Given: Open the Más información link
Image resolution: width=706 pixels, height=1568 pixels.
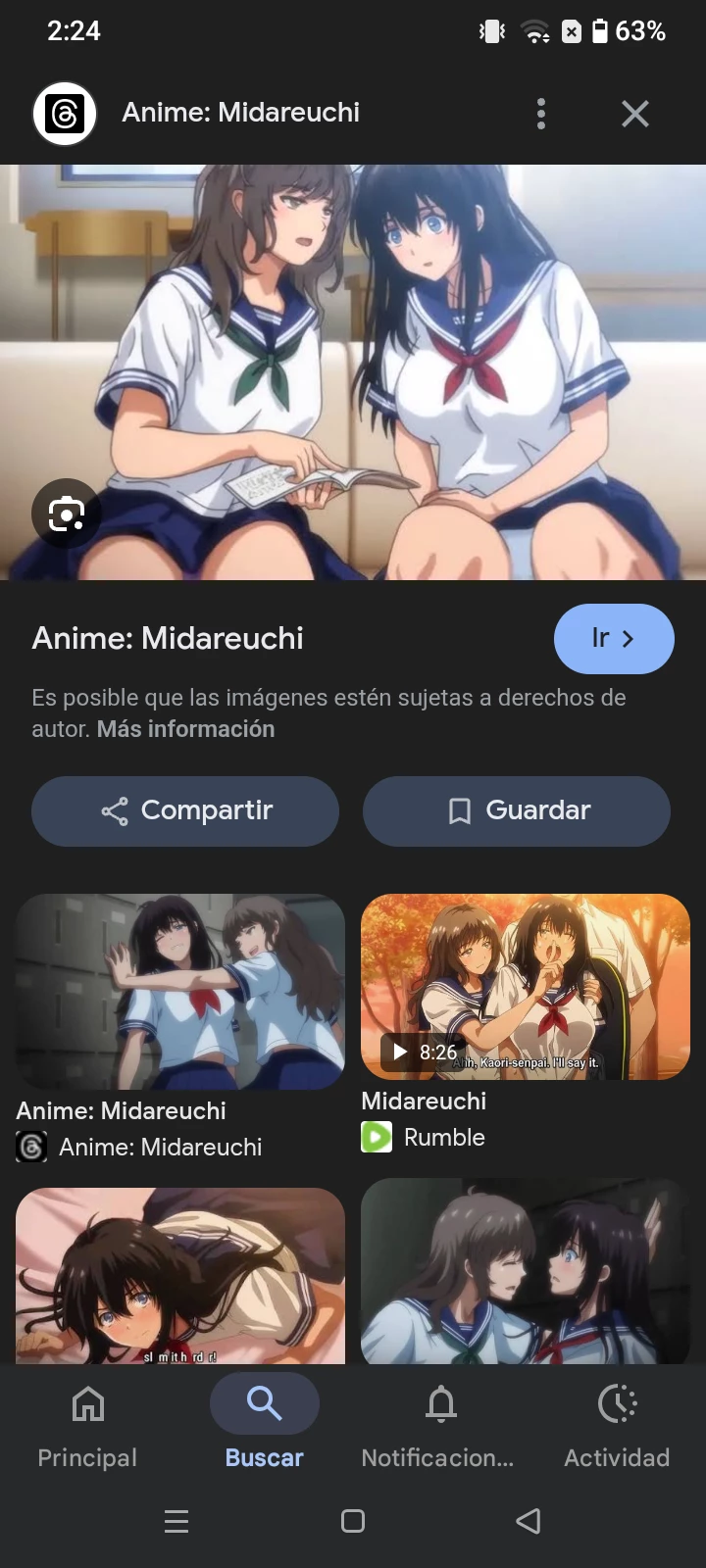Looking at the screenshot, I should pyautogui.click(x=185, y=729).
